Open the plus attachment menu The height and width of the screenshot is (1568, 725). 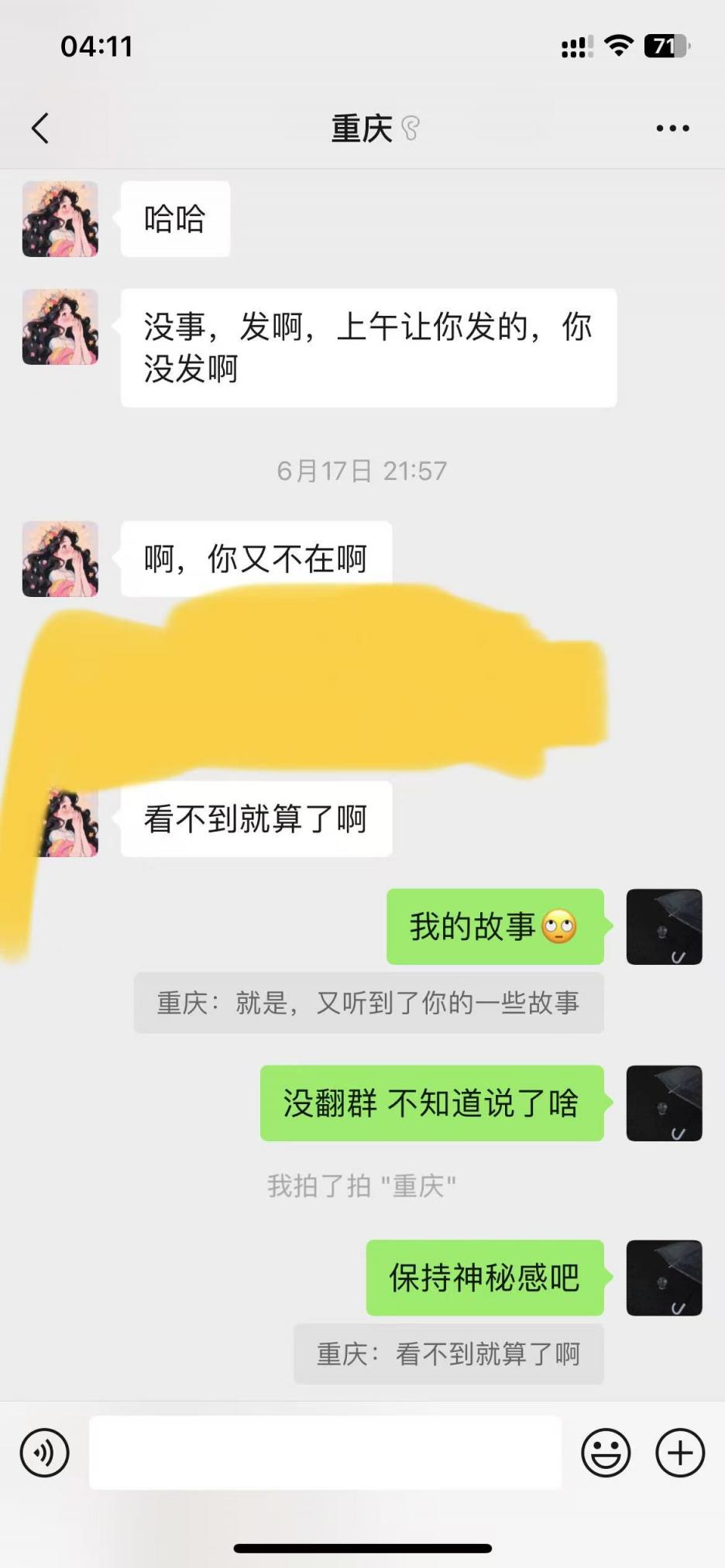(x=679, y=1453)
